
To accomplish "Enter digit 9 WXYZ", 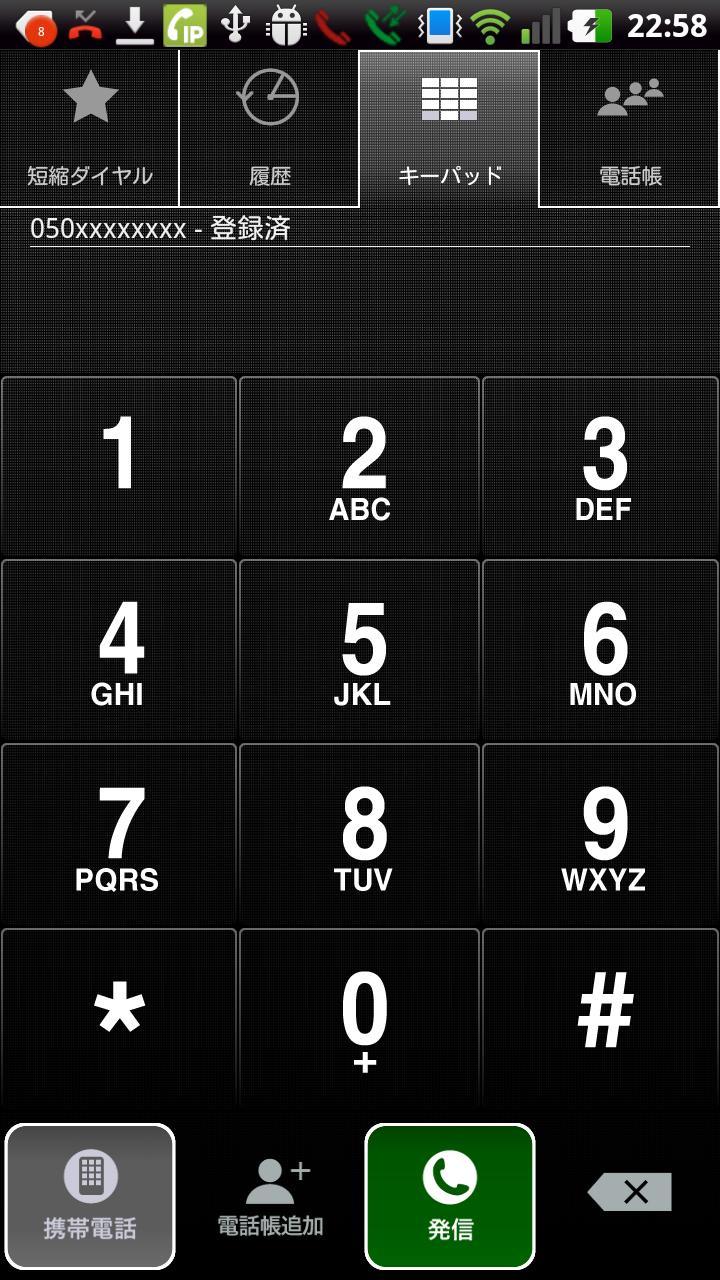I will coord(601,835).
